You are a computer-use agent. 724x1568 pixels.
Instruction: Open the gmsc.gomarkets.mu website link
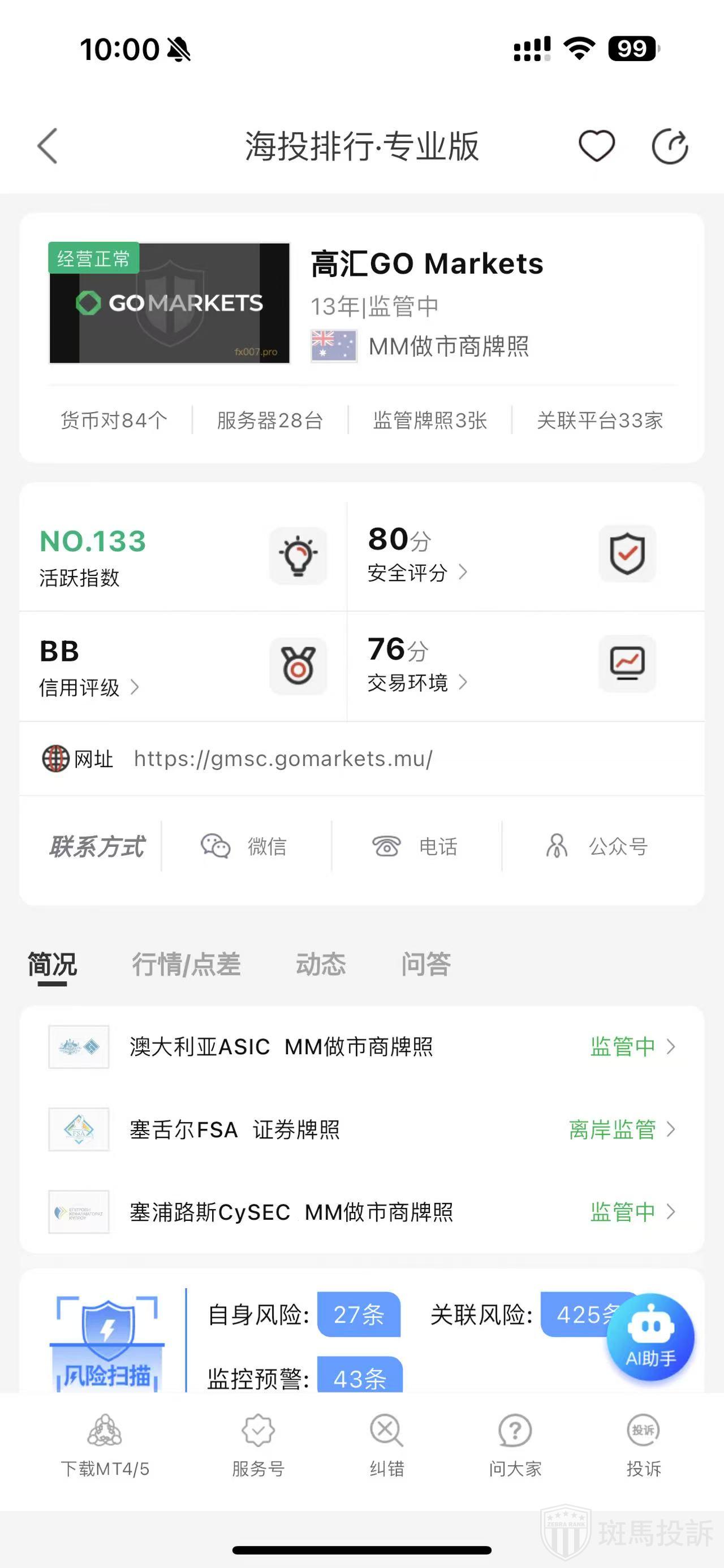283,759
